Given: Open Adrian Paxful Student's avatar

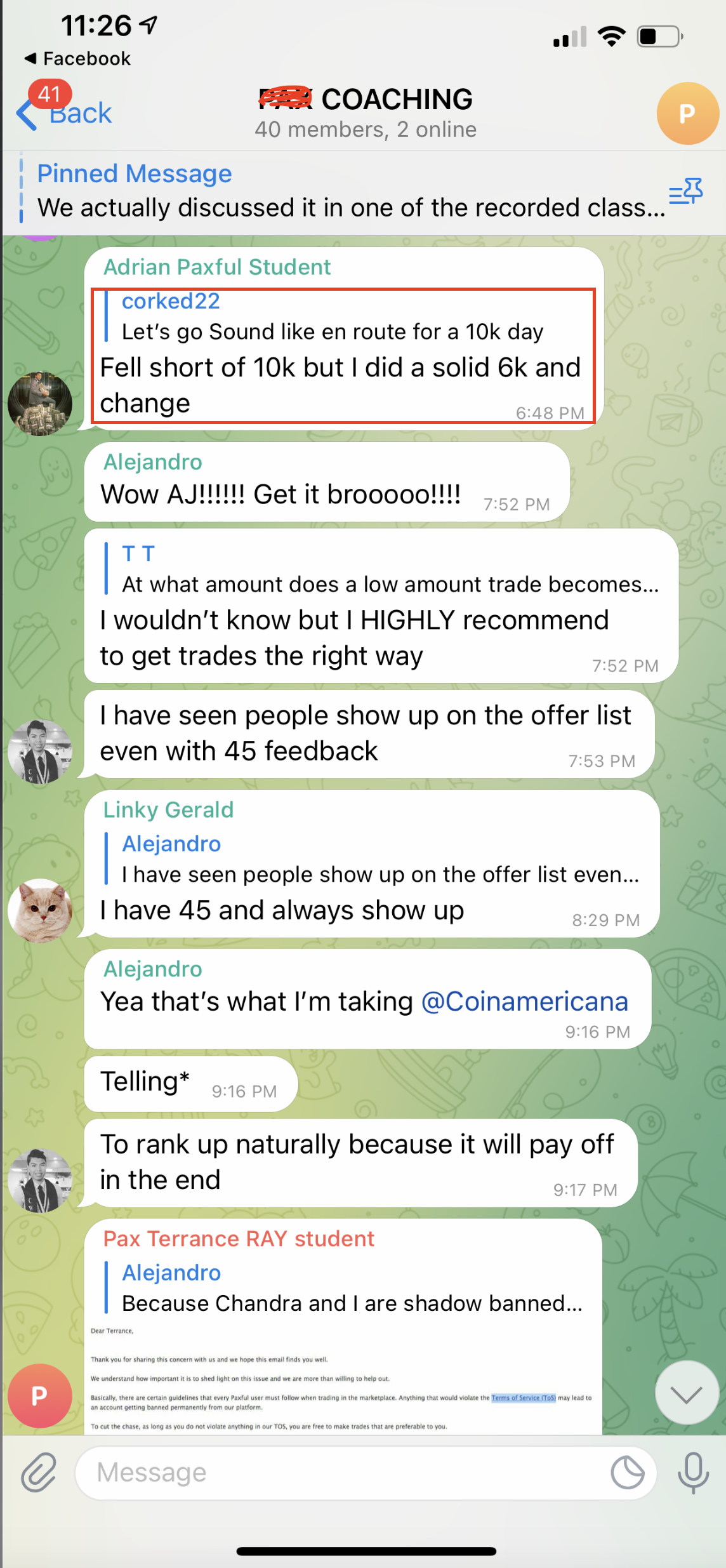Looking at the screenshot, I should [39, 404].
